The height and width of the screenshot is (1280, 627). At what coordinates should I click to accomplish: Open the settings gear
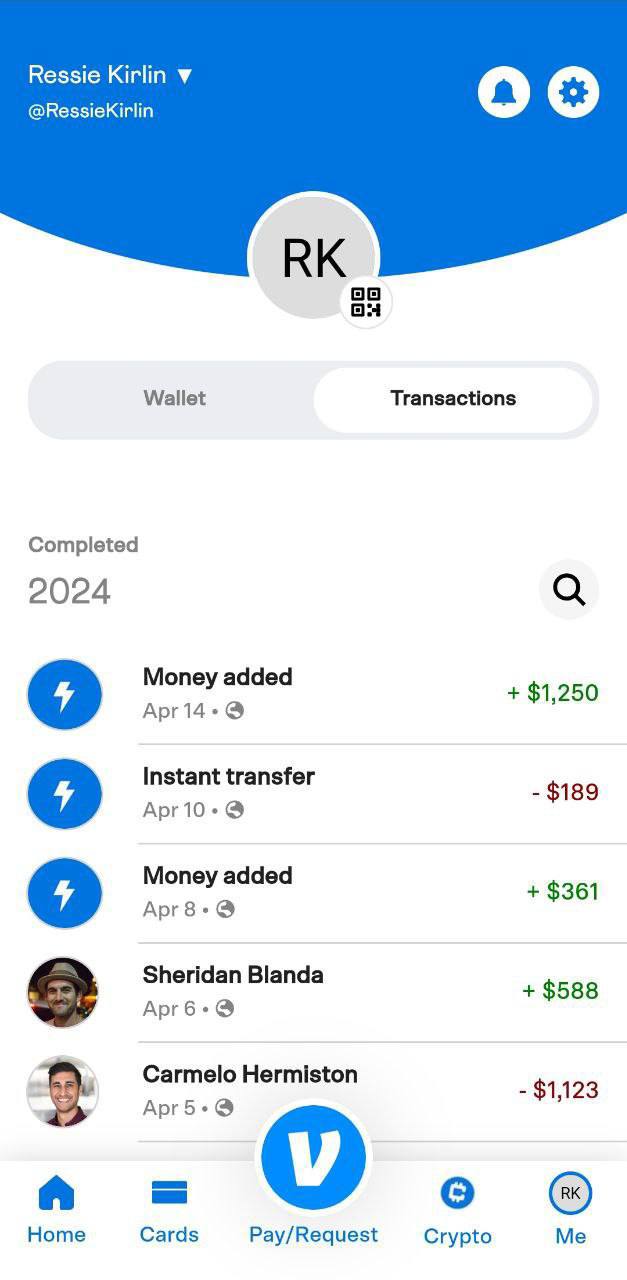[x=573, y=92]
